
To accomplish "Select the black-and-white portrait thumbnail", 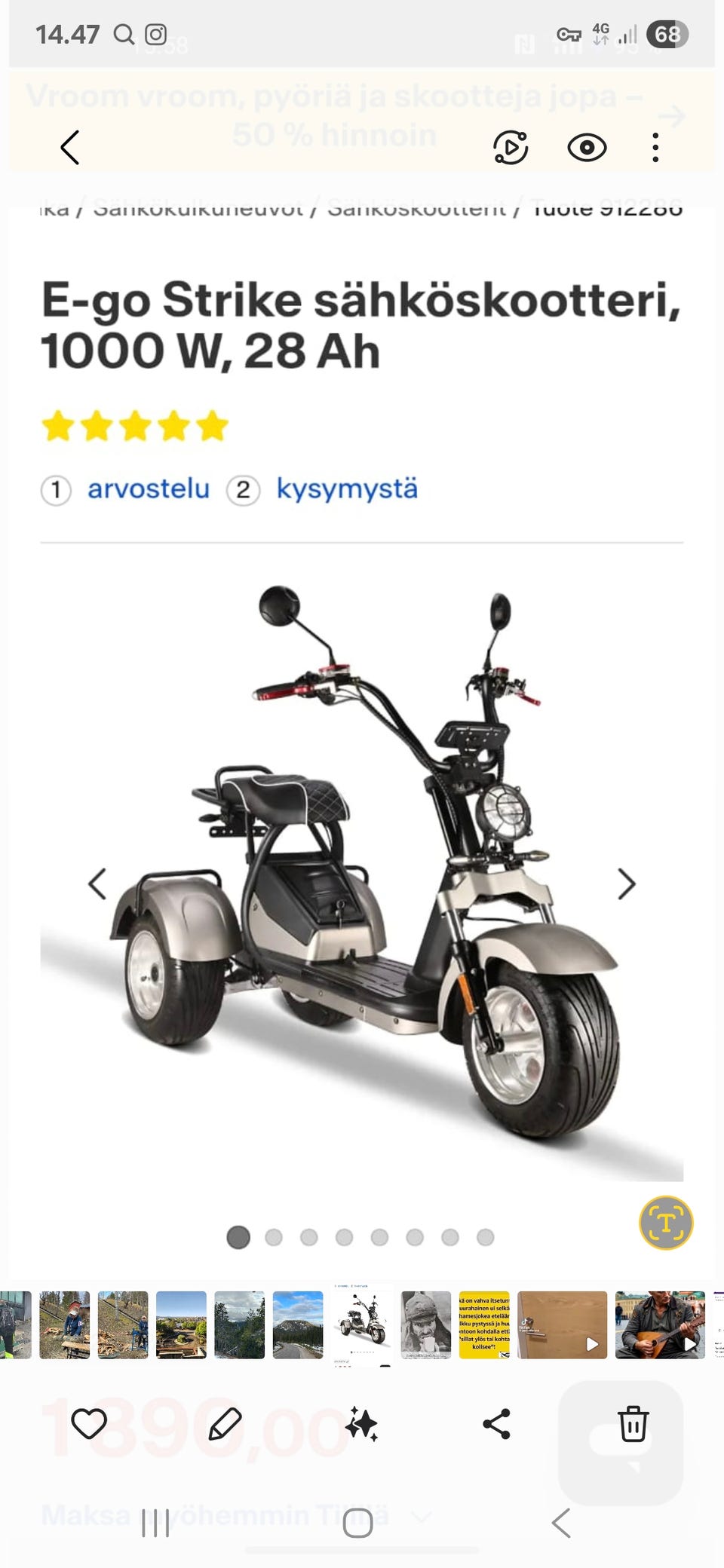I will pos(426,1325).
